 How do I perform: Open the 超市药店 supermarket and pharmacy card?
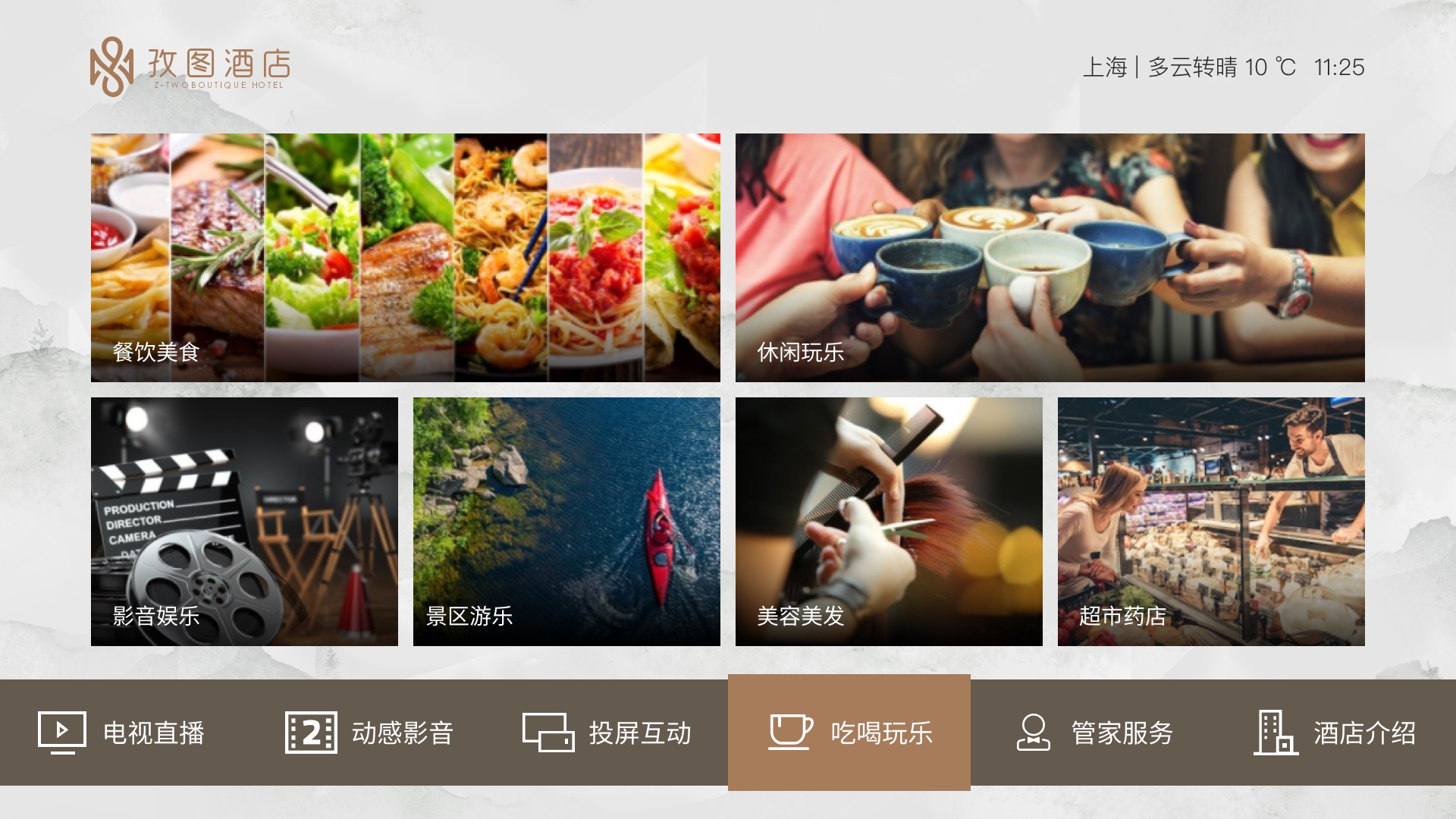pos(1211,522)
